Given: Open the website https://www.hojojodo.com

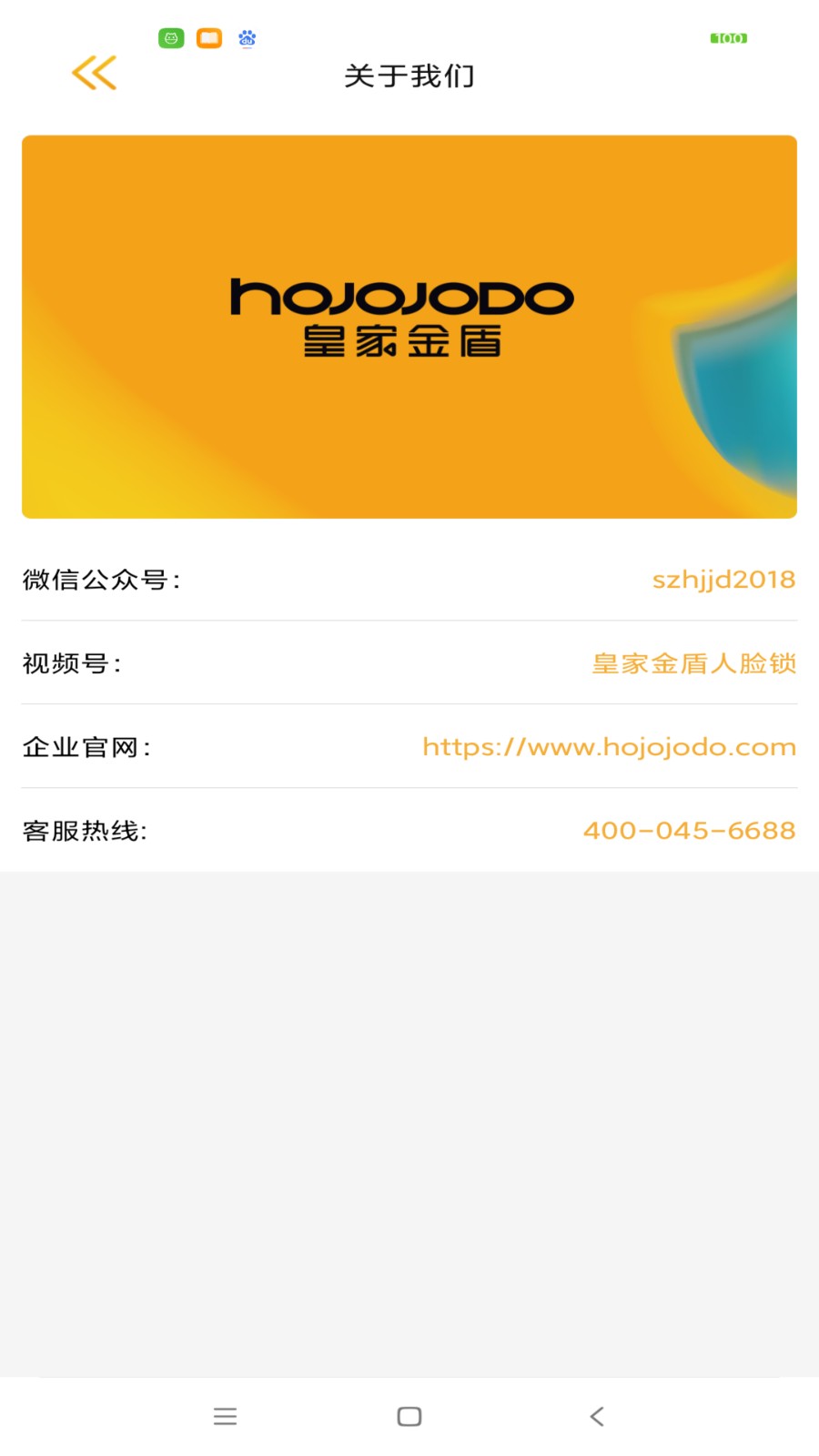Looking at the screenshot, I should pyautogui.click(x=609, y=747).
